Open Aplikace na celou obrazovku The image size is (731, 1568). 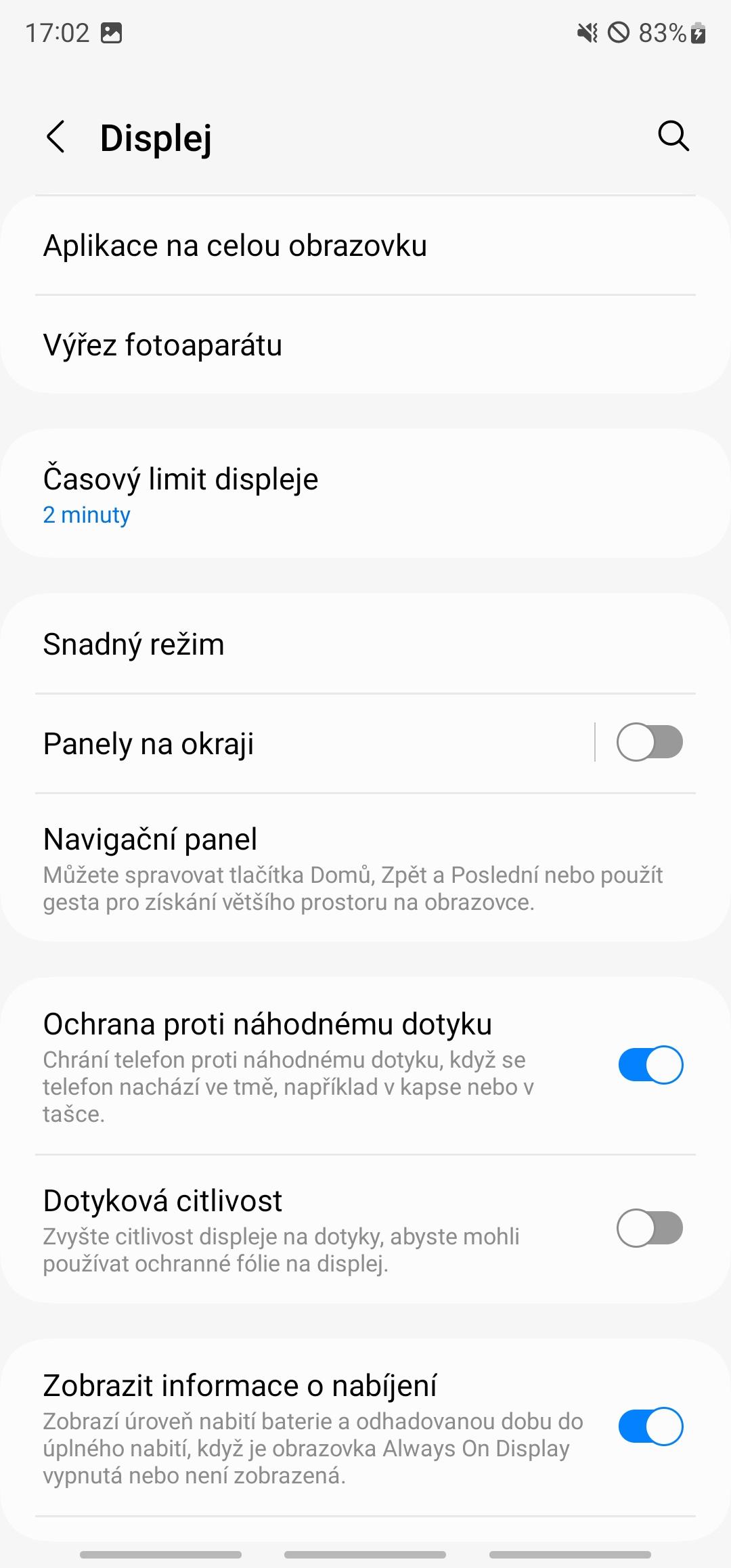[x=365, y=246]
